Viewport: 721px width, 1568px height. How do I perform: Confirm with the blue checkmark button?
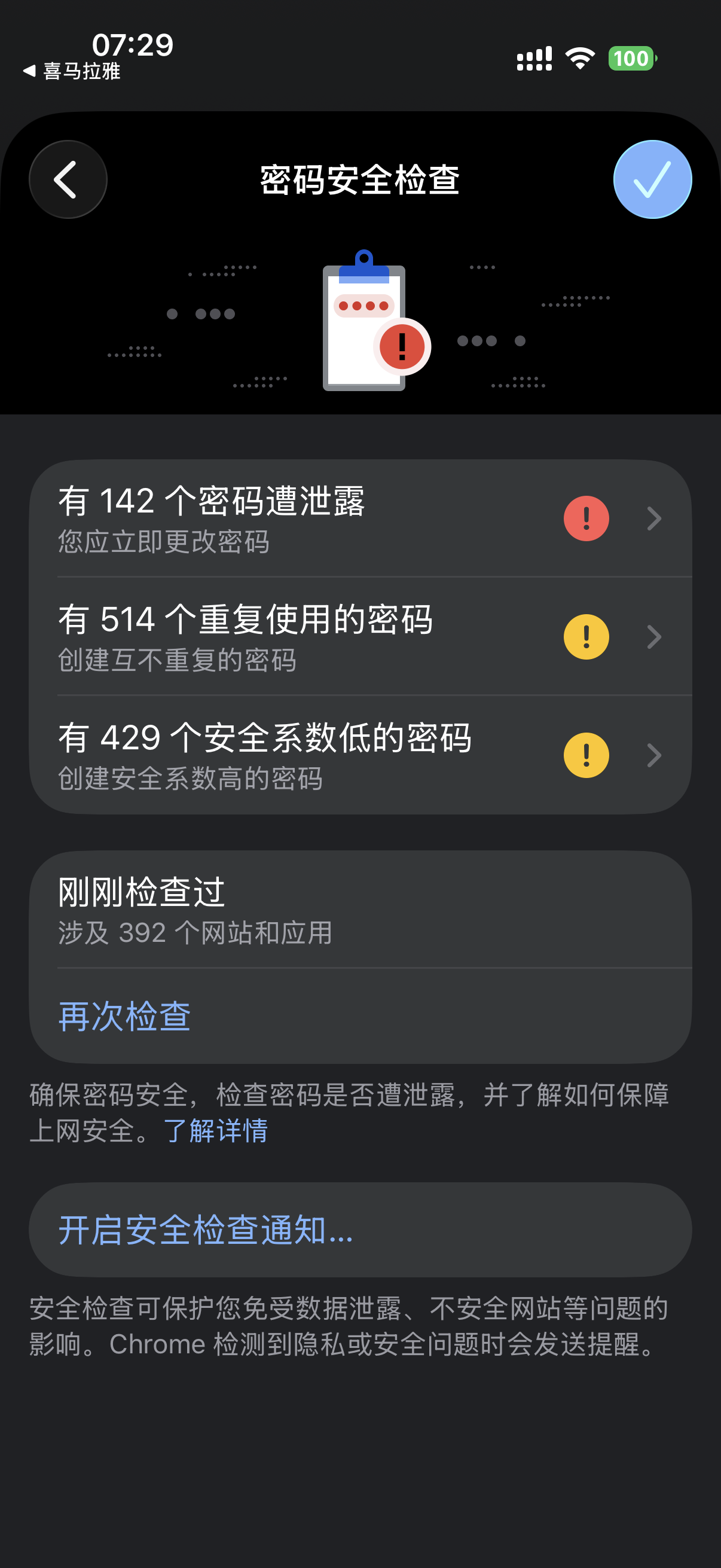tap(652, 179)
